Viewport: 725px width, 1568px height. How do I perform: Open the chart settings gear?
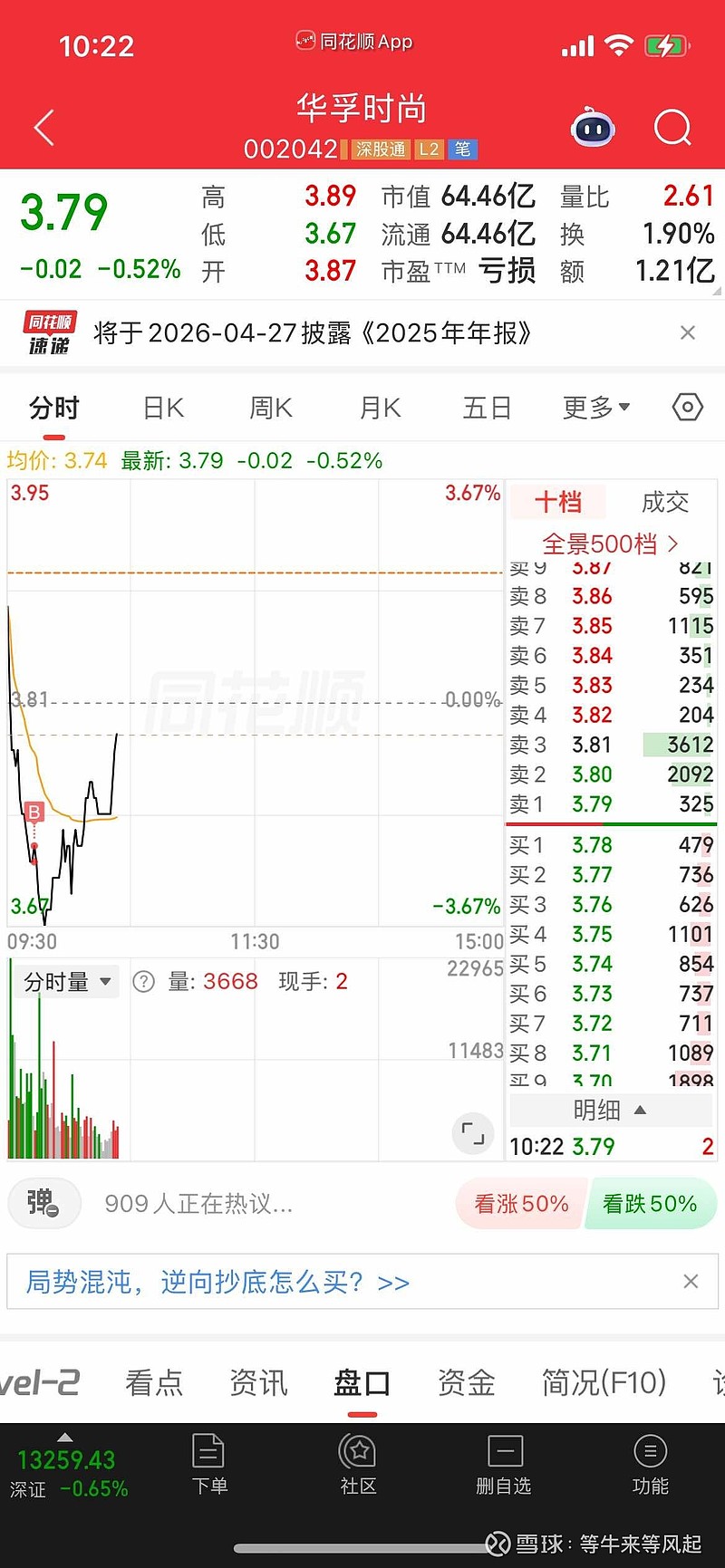[x=687, y=407]
